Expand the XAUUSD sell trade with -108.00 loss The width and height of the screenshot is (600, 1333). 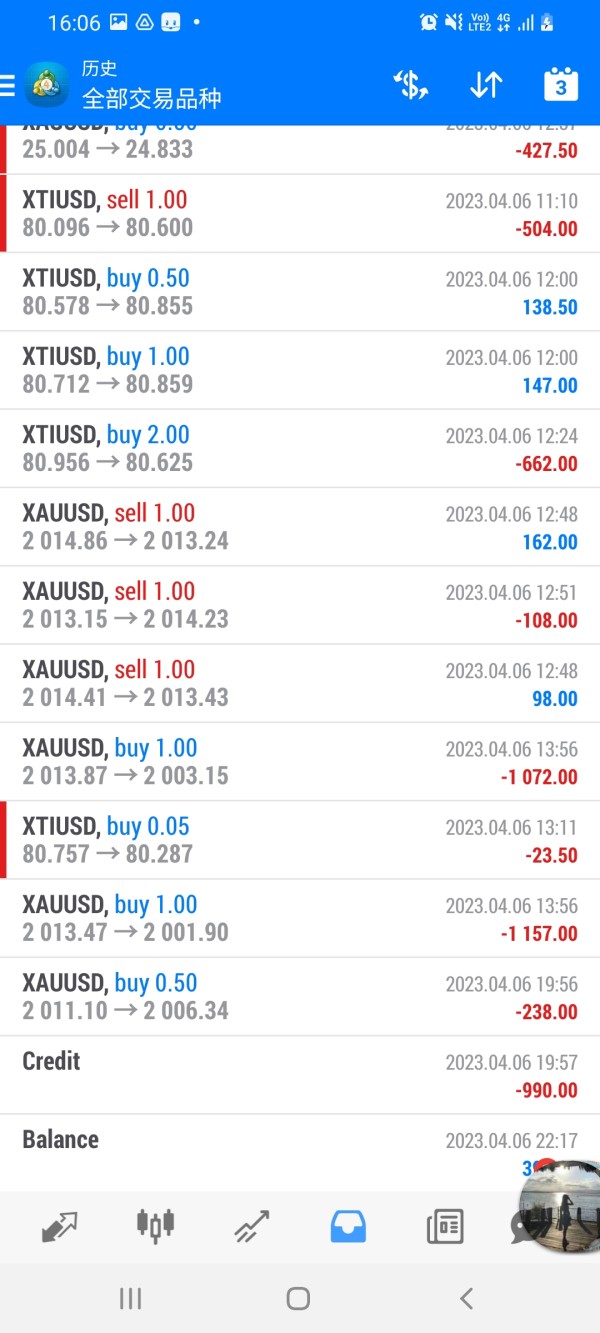point(300,605)
